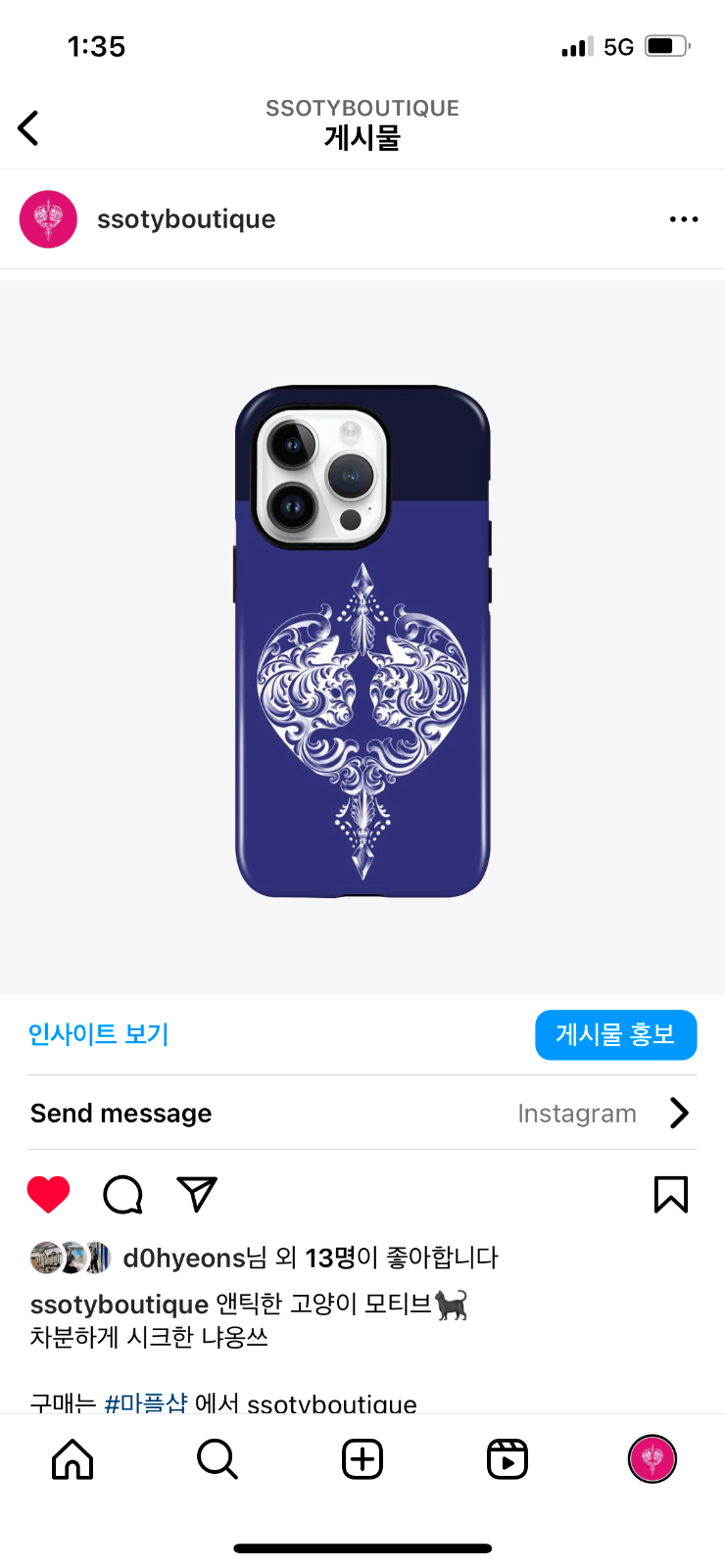
Task: Open ssotyboutique profile from post header
Action: click(x=185, y=219)
